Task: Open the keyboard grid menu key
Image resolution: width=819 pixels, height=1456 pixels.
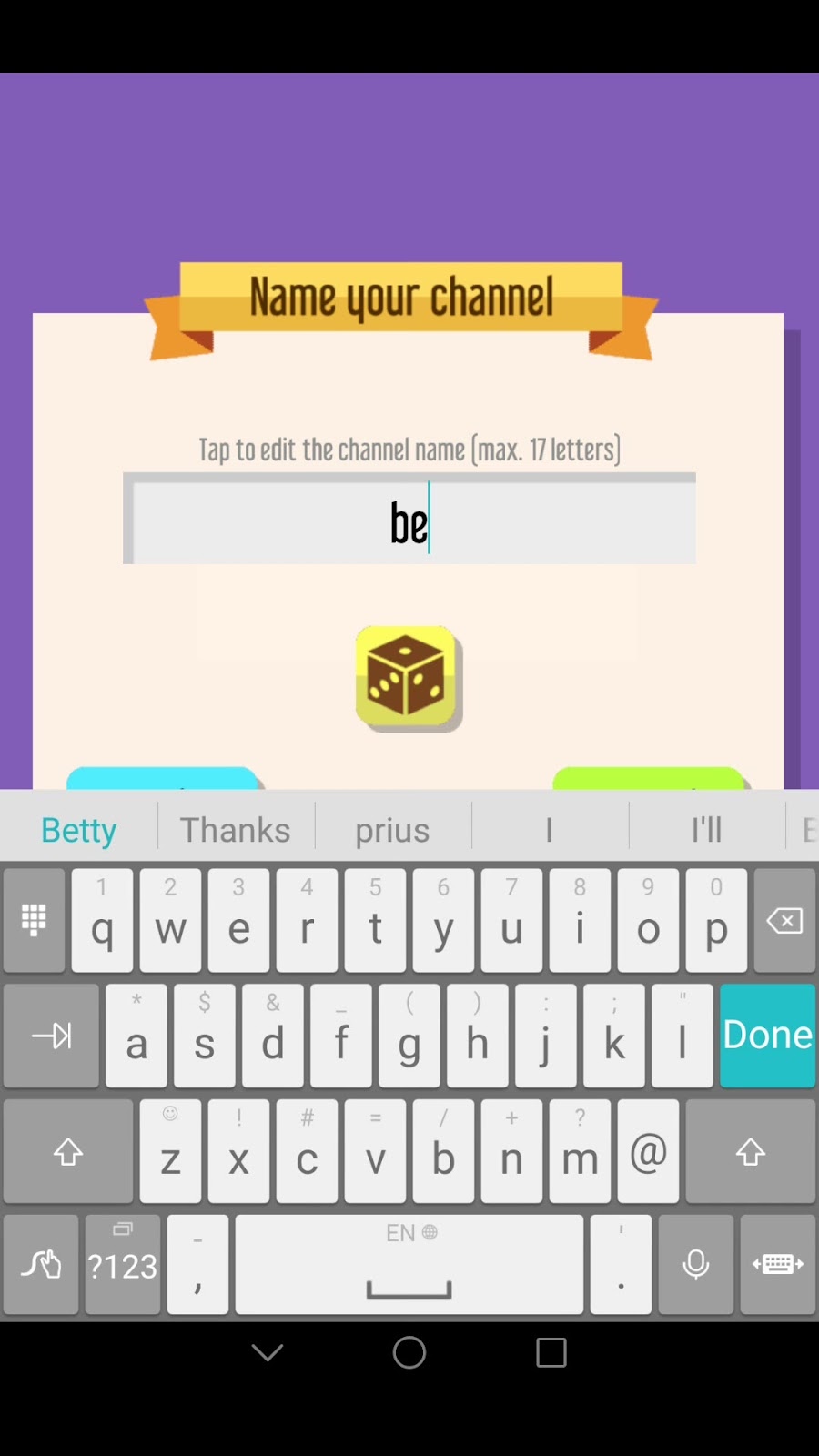Action: pos(34,921)
